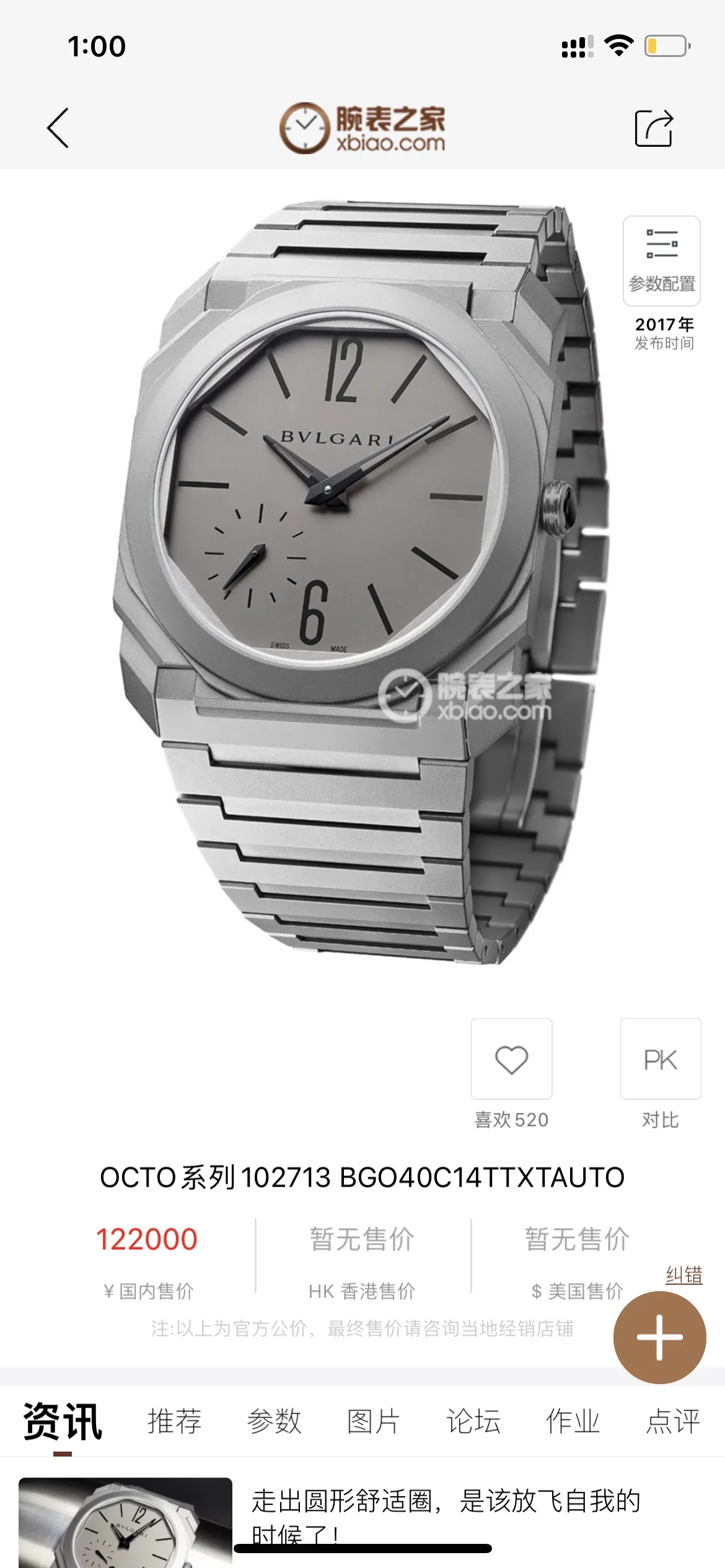
Task: Tap the 纠错 correction link
Action: click(684, 1274)
